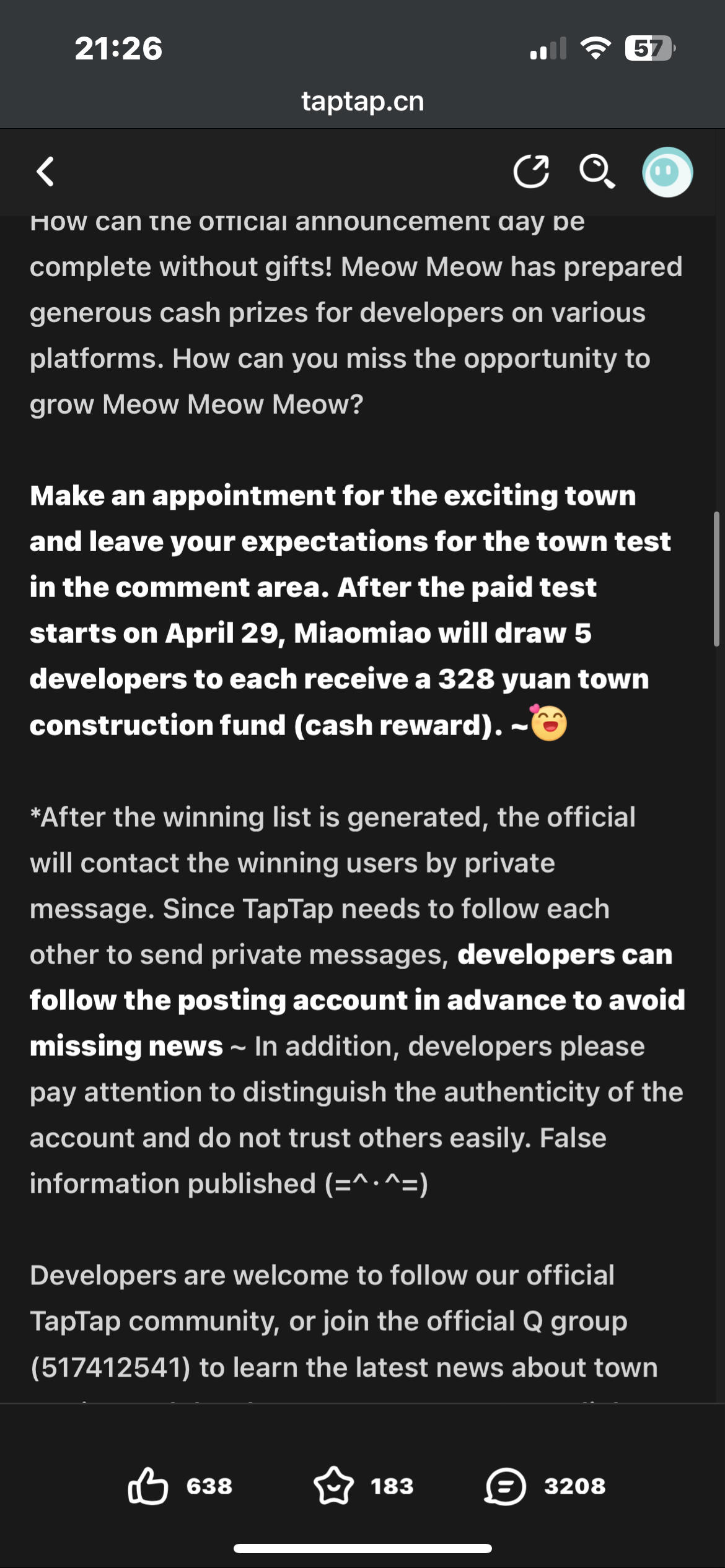Viewport: 725px width, 1568px height.
Task: Tap the taptap.cn address bar
Action: (x=362, y=101)
